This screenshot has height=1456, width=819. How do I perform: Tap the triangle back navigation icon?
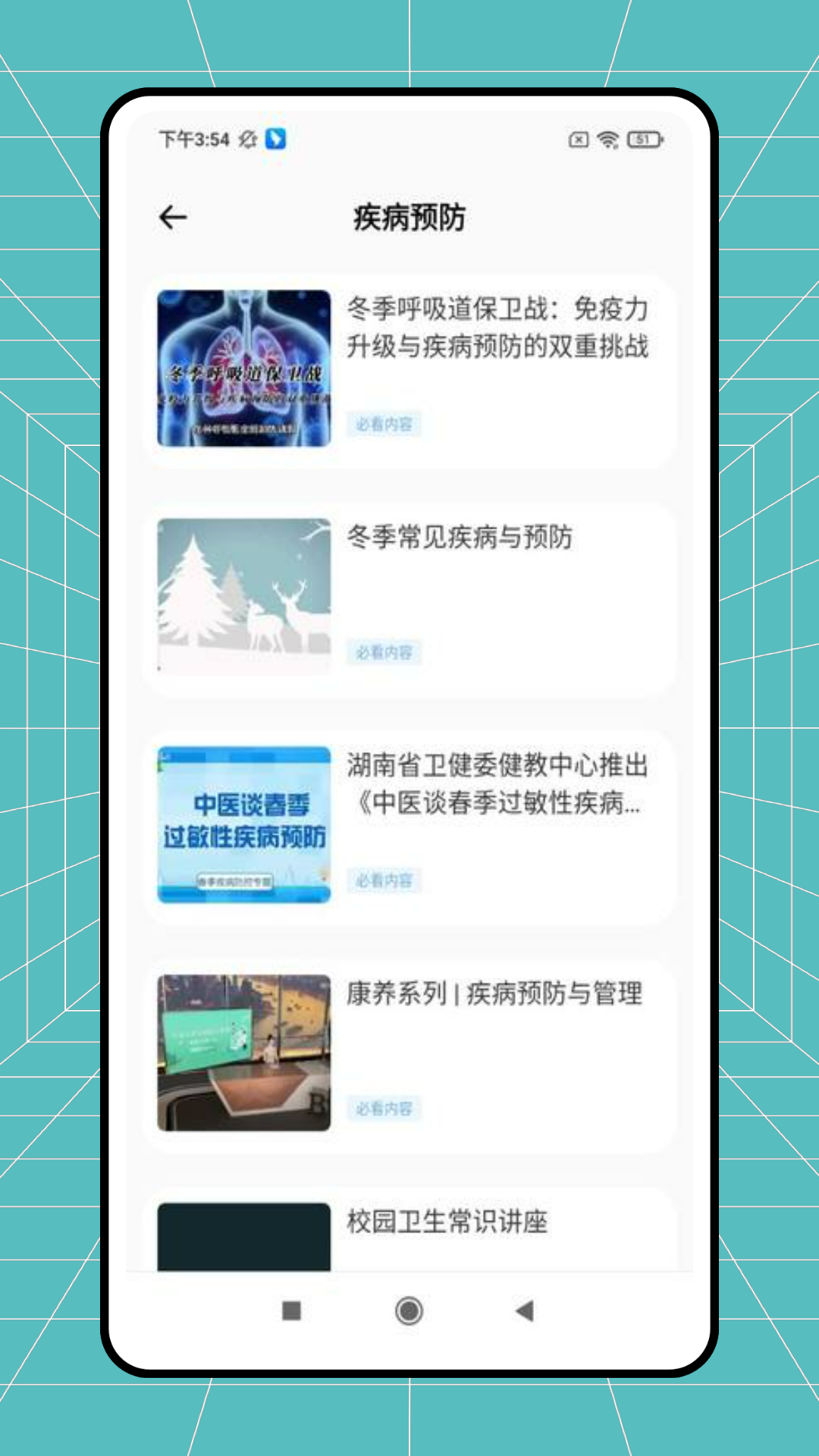pyautogui.click(x=523, y=1311)
